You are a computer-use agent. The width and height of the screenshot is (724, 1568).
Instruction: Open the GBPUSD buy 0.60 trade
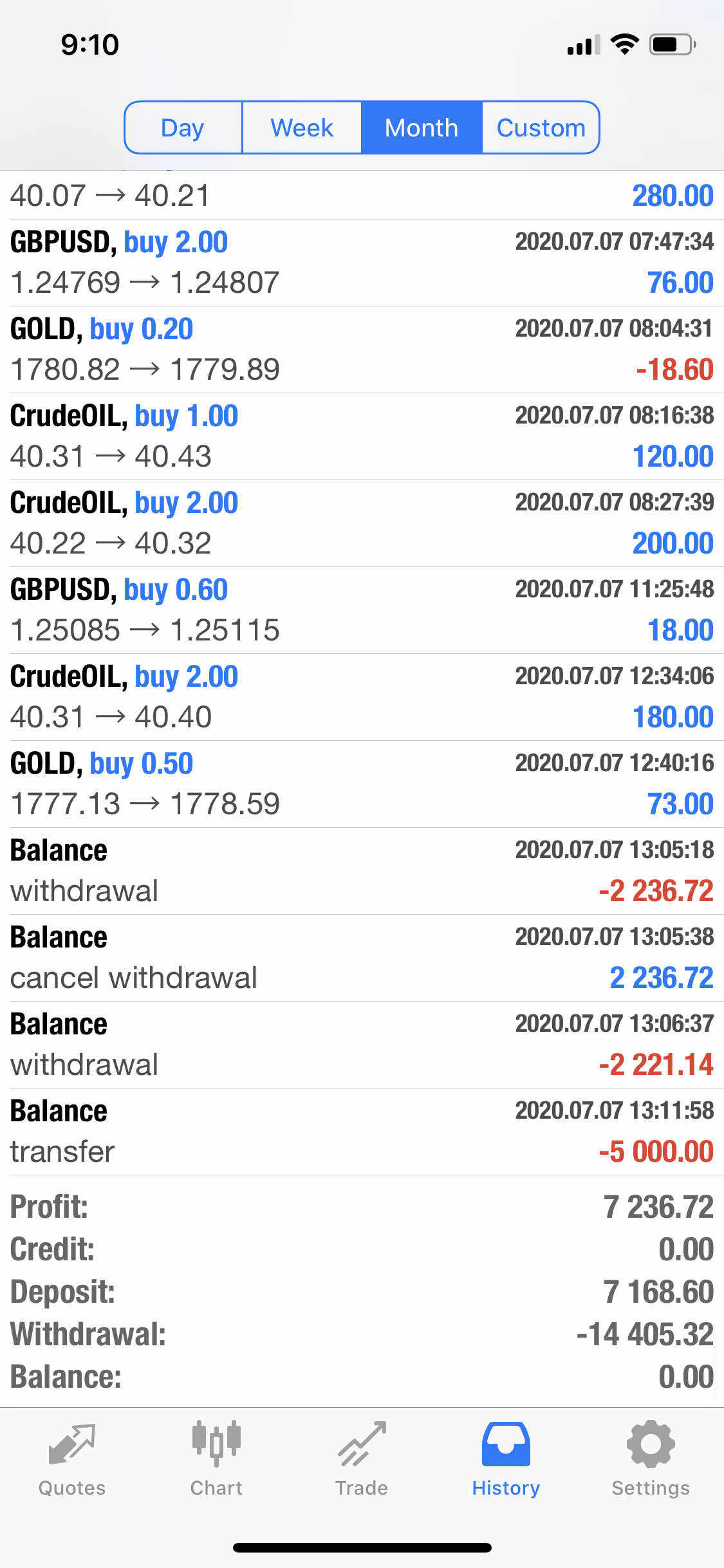pos(362,610)
